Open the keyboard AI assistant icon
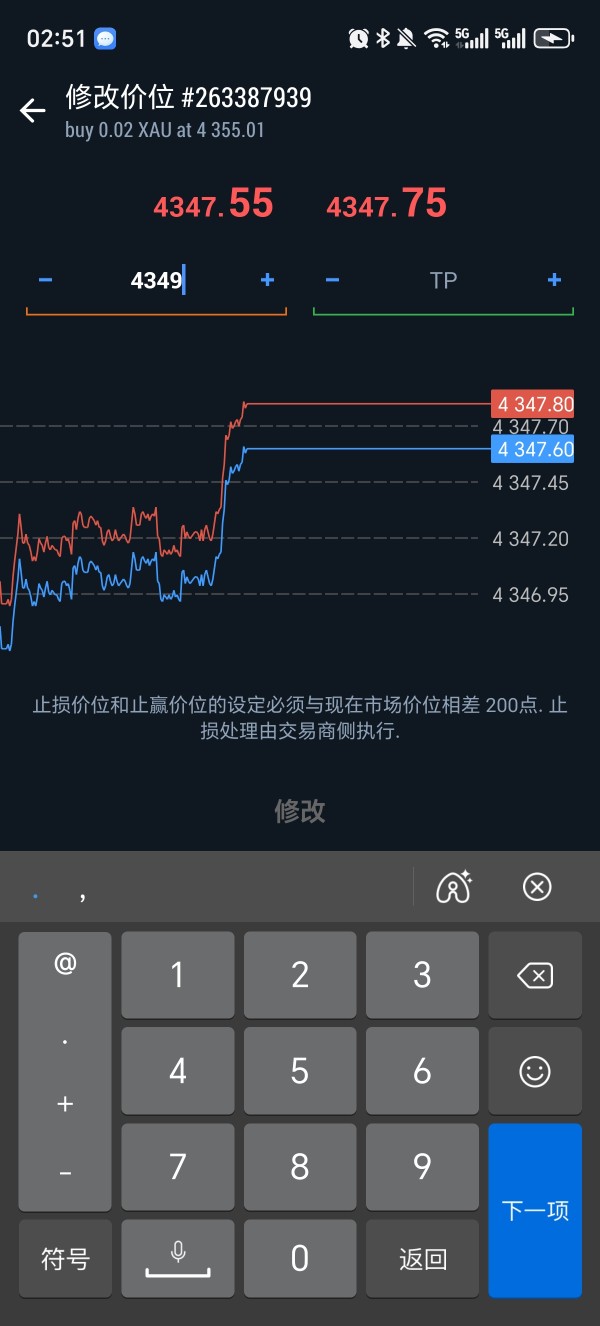Screen dimensions: 600x1326 tap(454, 887)
